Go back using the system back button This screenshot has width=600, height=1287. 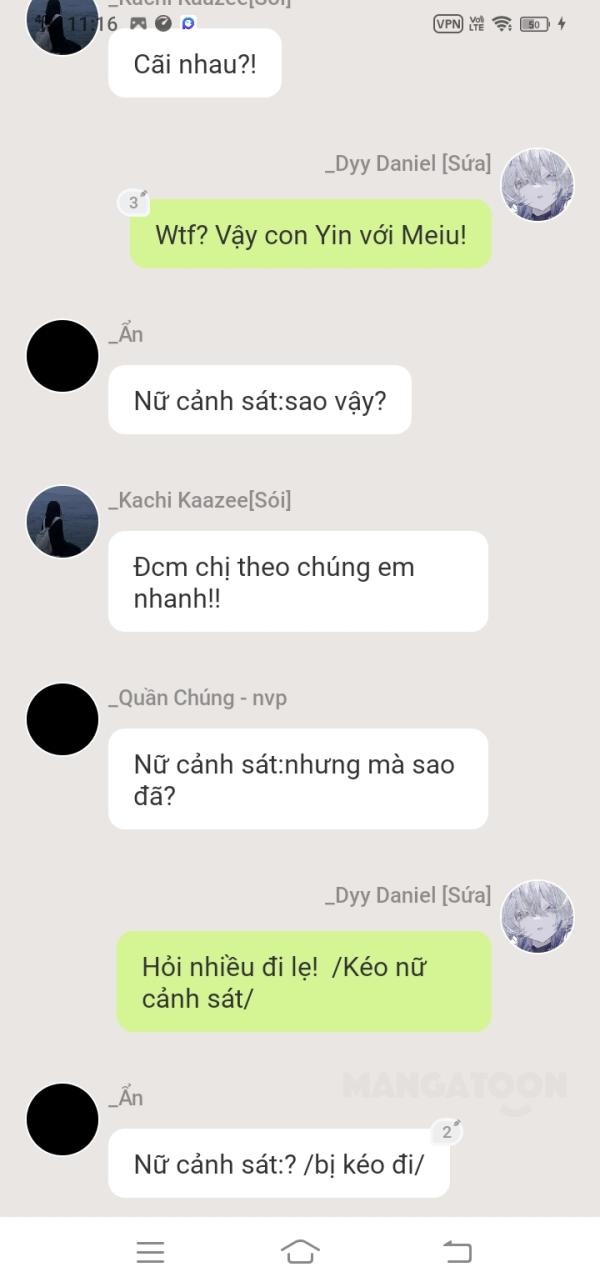pyautogui.click(x=457, y=1251)
